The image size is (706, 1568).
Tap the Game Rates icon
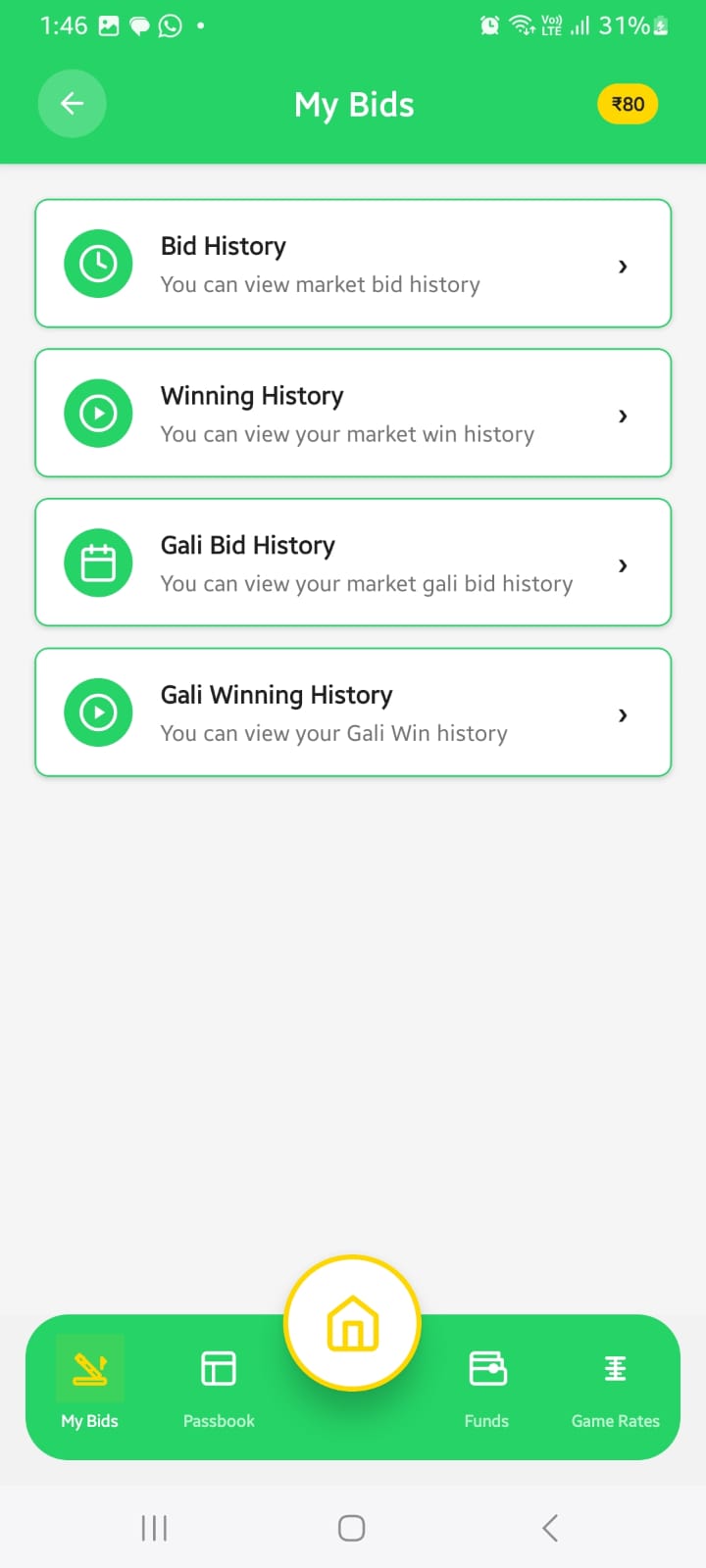click(615, 1367)
